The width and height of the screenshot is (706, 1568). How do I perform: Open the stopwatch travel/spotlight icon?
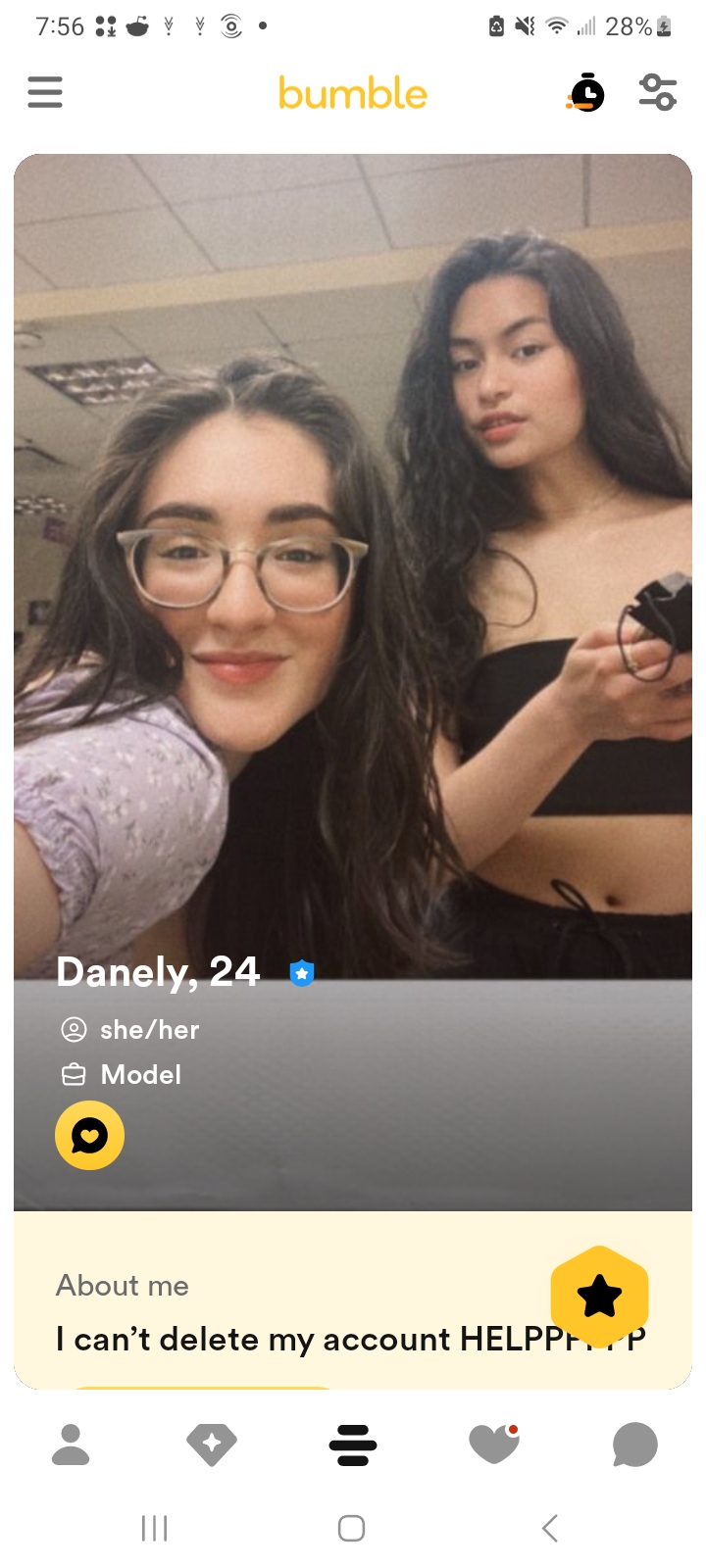586,92
